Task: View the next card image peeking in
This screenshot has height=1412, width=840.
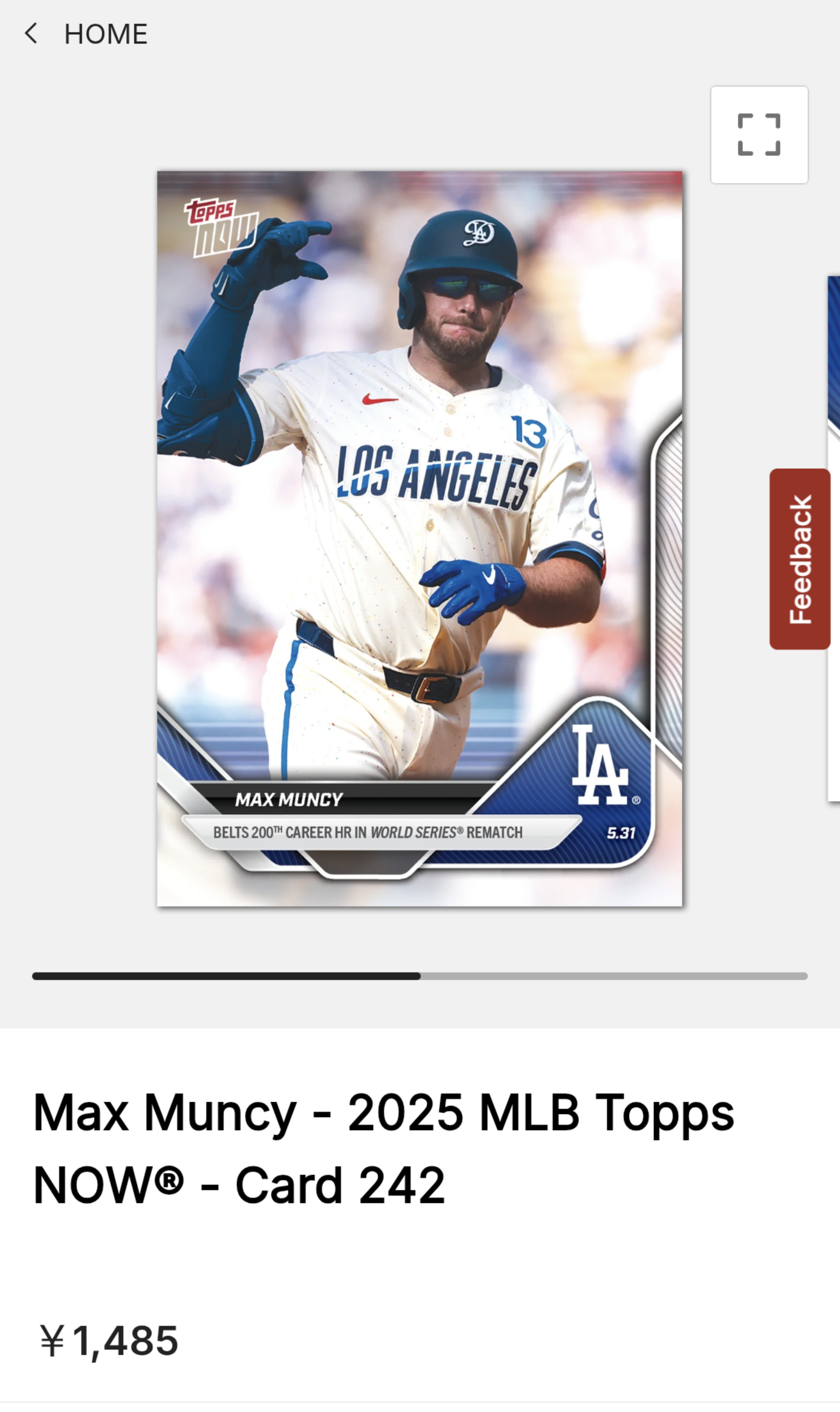Action: point(834,538)
